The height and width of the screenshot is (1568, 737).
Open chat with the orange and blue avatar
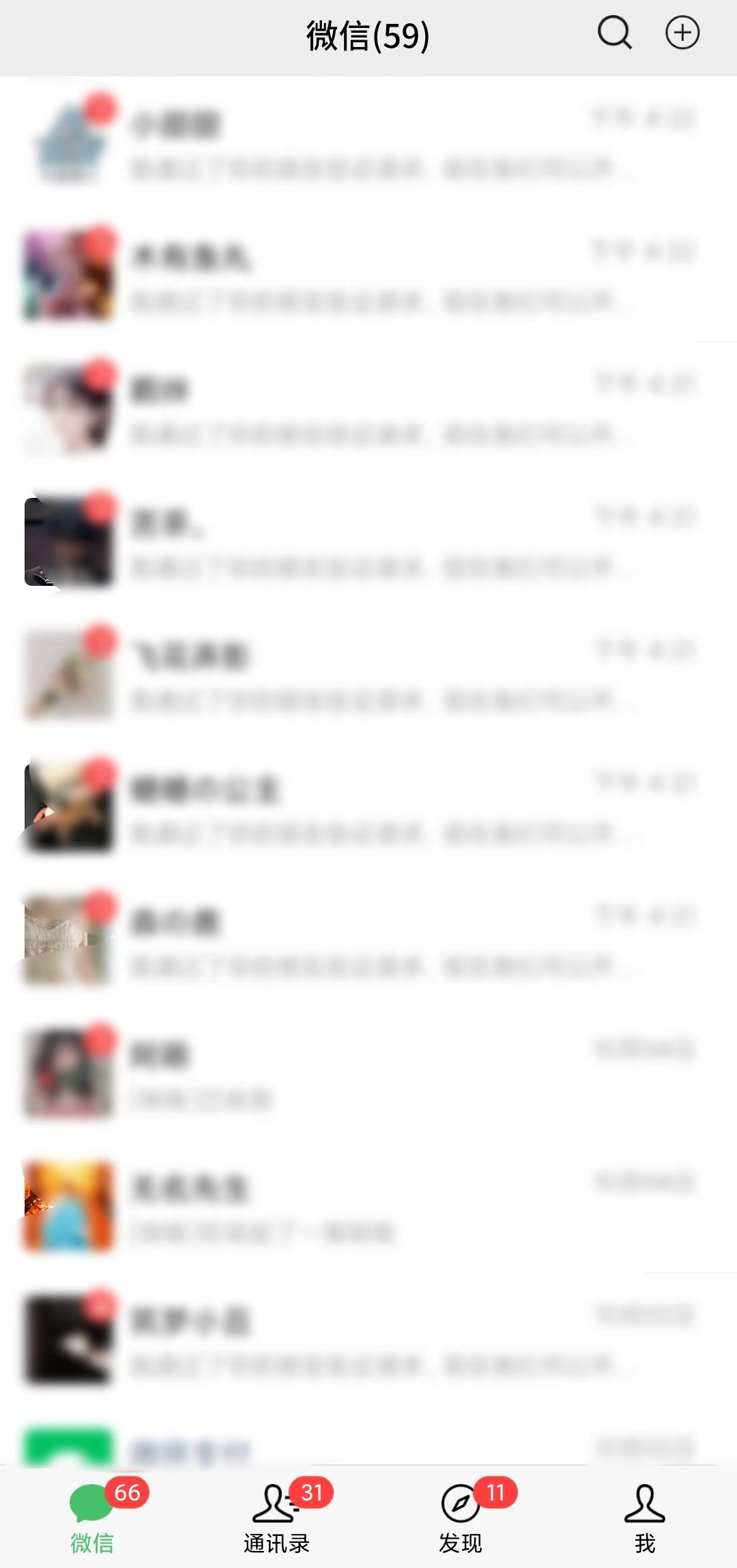(x=369, y=1207)
